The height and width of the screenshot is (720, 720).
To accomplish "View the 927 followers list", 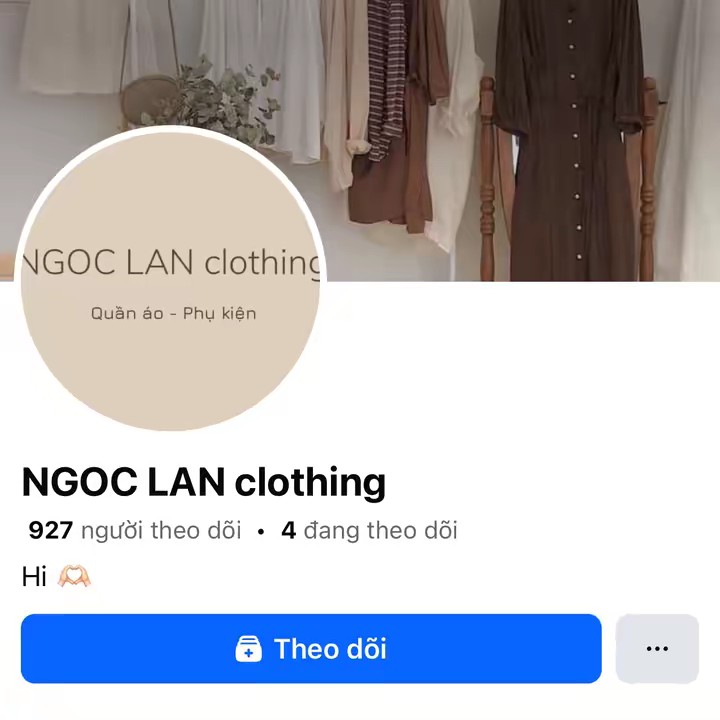I will (135, 530).
